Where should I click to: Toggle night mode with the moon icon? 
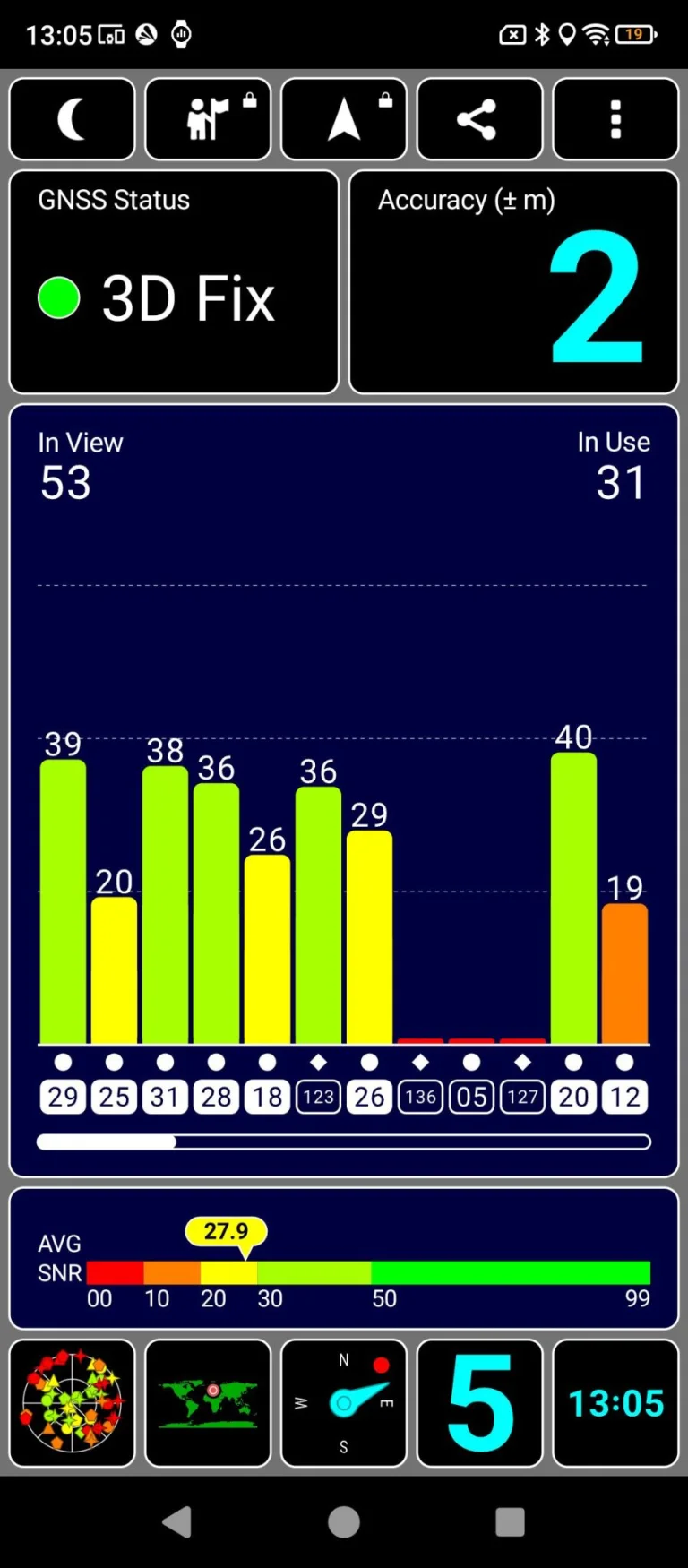coord(72,119)
